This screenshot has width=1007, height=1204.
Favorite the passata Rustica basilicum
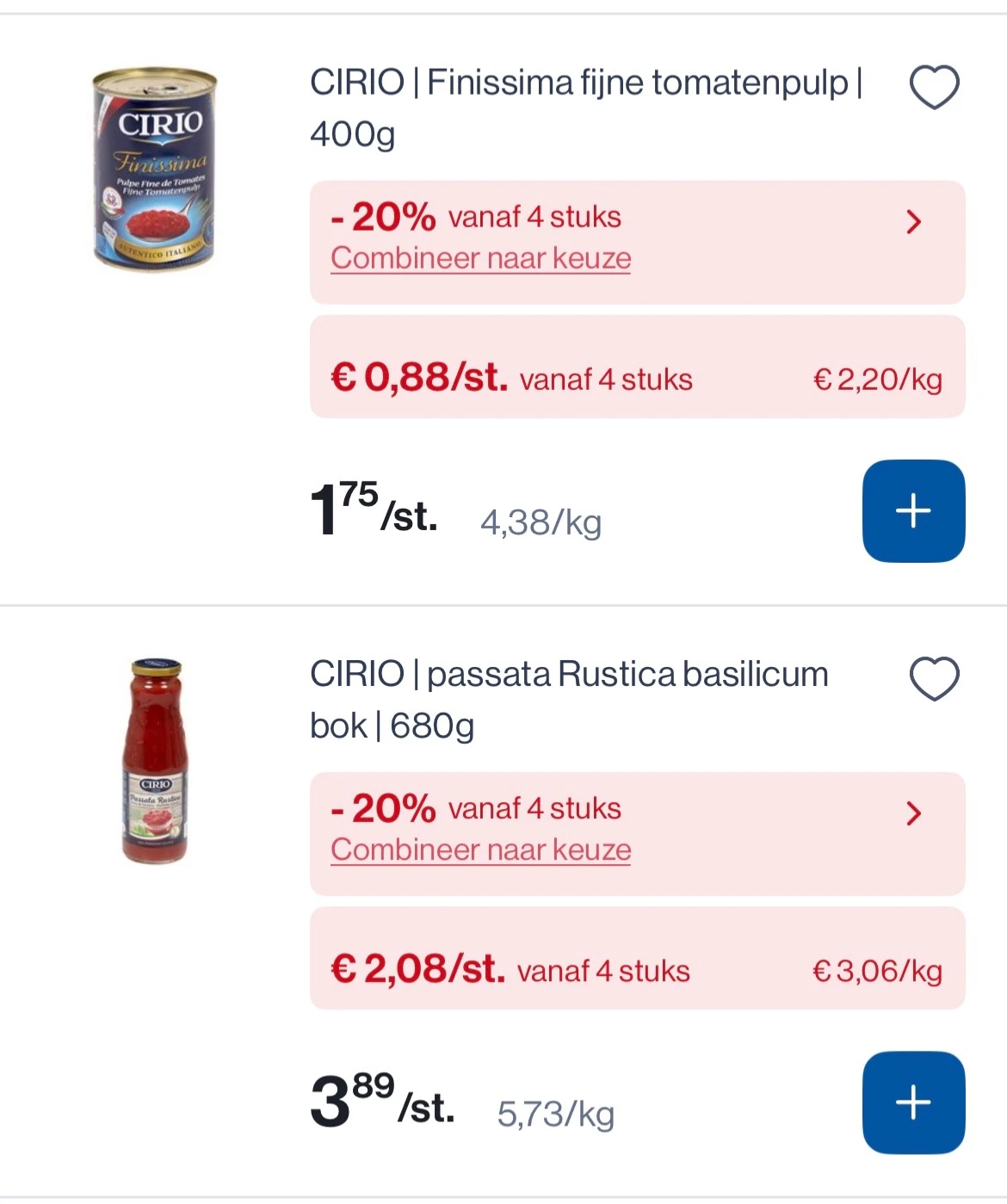click(934, 679)
